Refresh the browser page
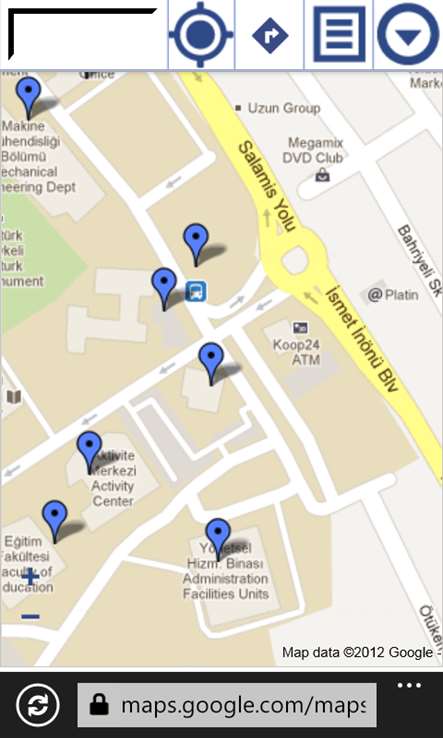The width and height of the screenshot is (443, 738). [38, 706]
